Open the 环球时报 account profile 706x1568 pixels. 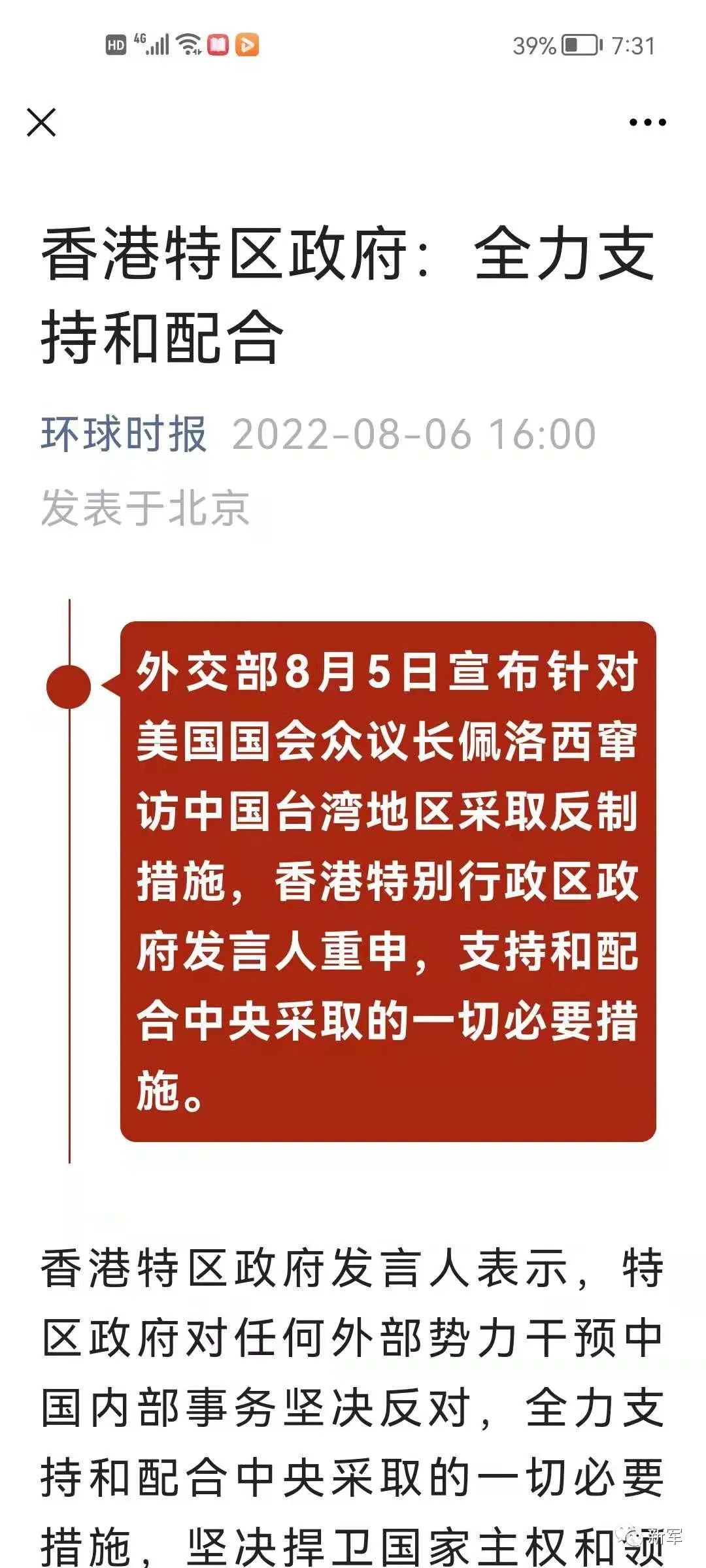pos(124,434)
